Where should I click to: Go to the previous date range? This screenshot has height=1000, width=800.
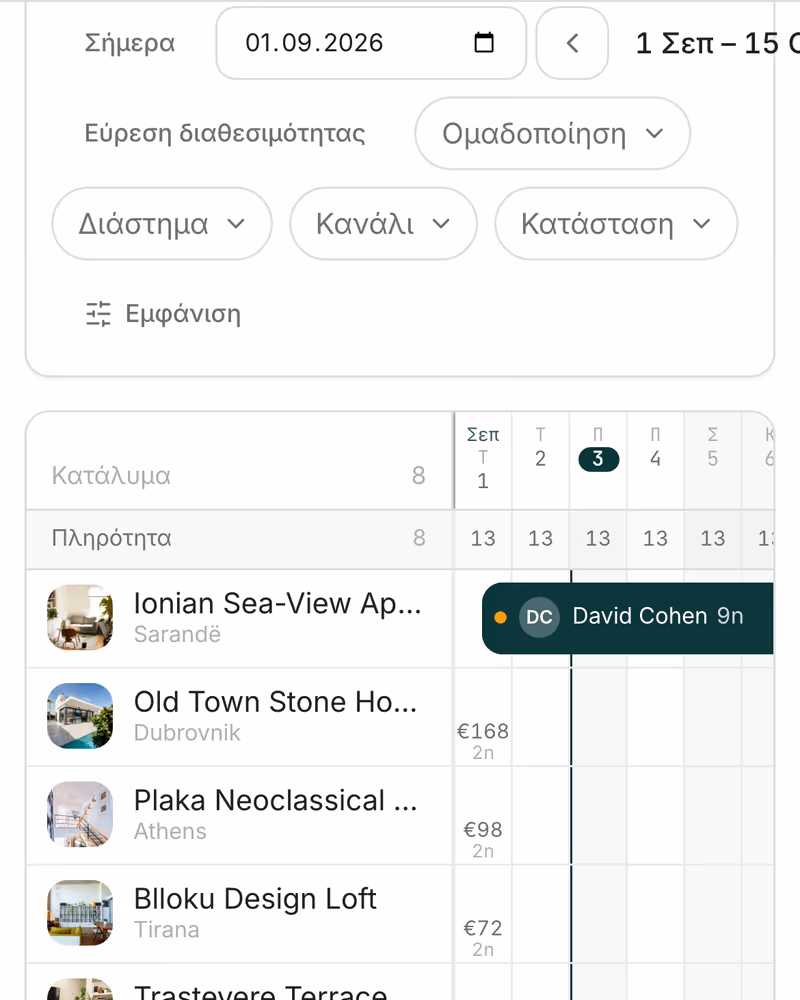(572, 43)
